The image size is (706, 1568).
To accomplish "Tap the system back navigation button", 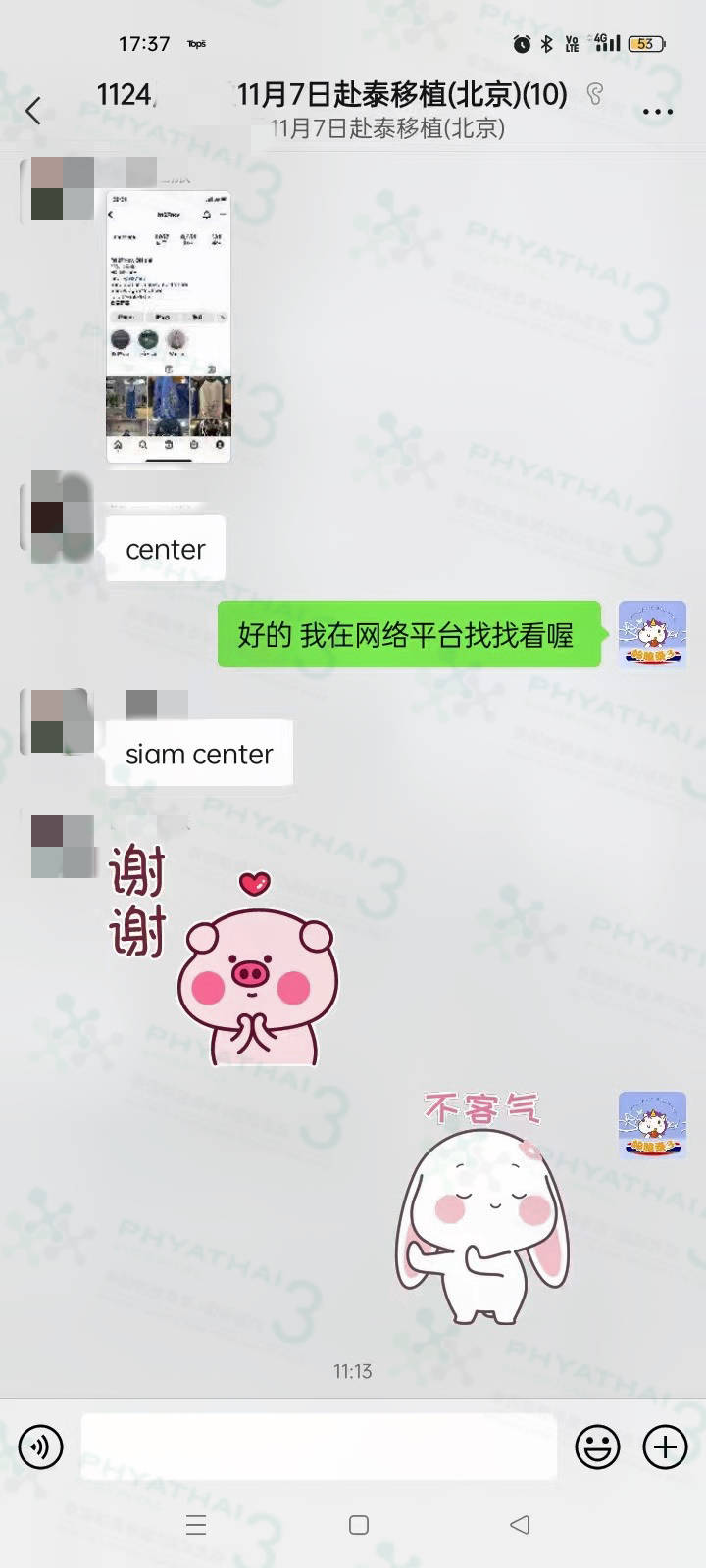I will [x=520, y=1524].
